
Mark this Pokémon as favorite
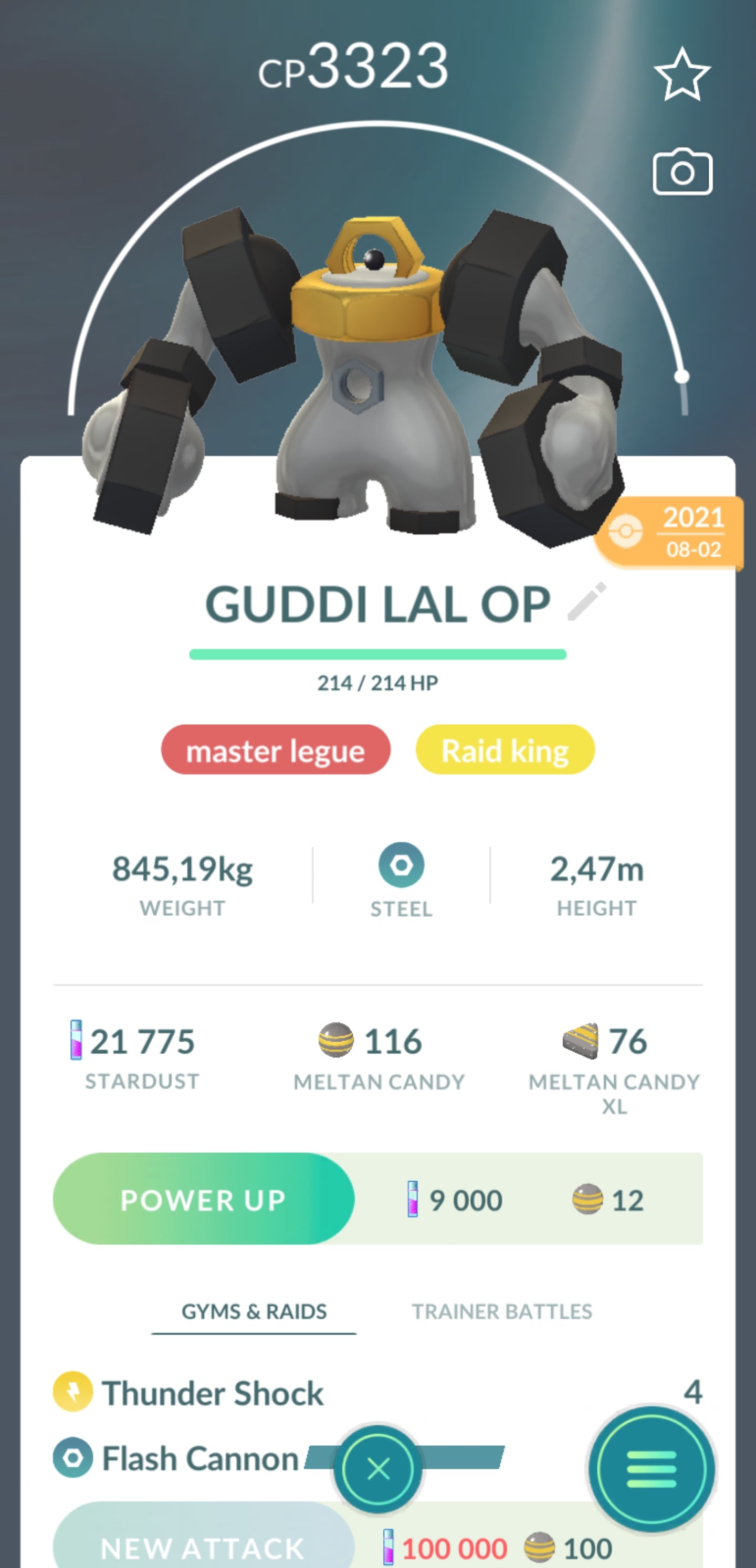(x=681, y=76)
